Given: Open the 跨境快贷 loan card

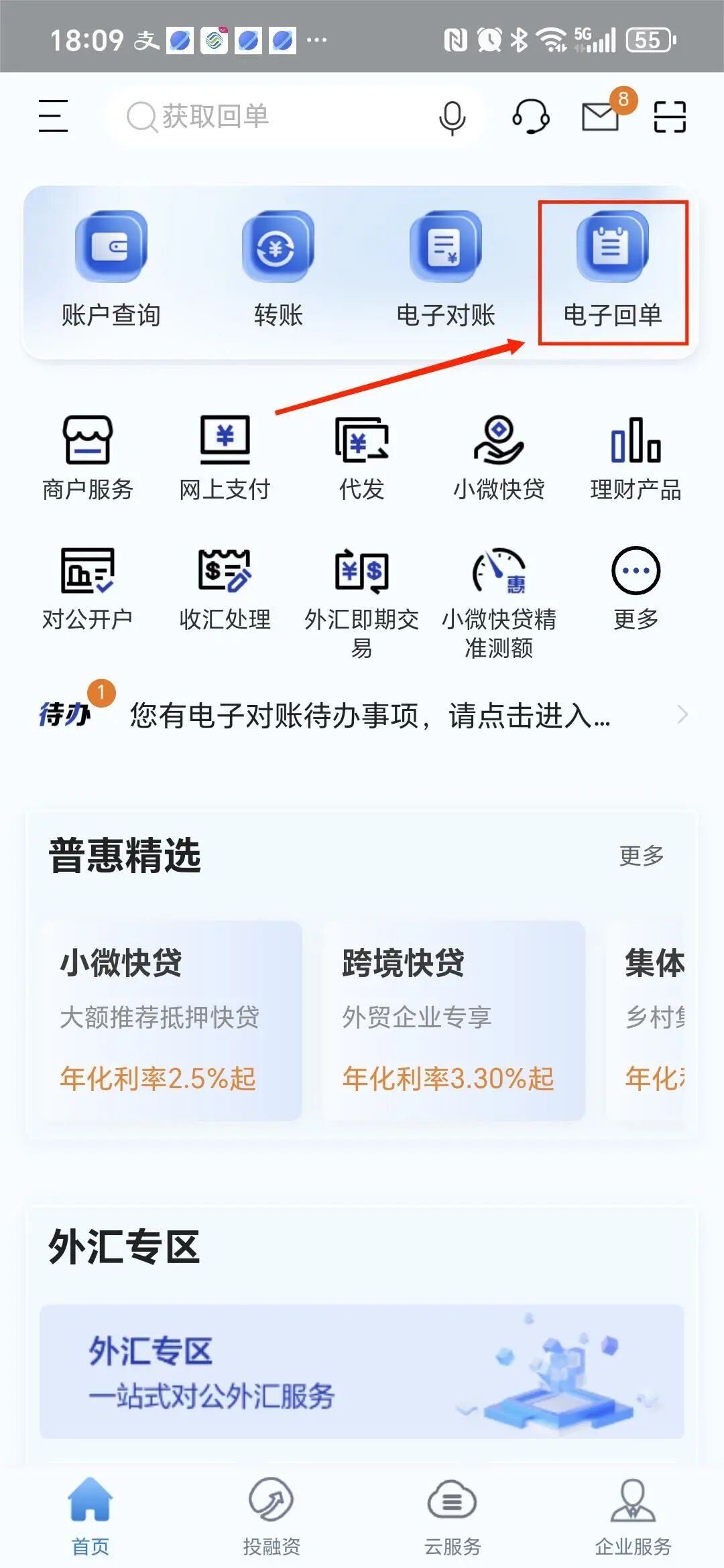Looking at the screenshot, I should pyautogui.click(x=453, y=1020).
